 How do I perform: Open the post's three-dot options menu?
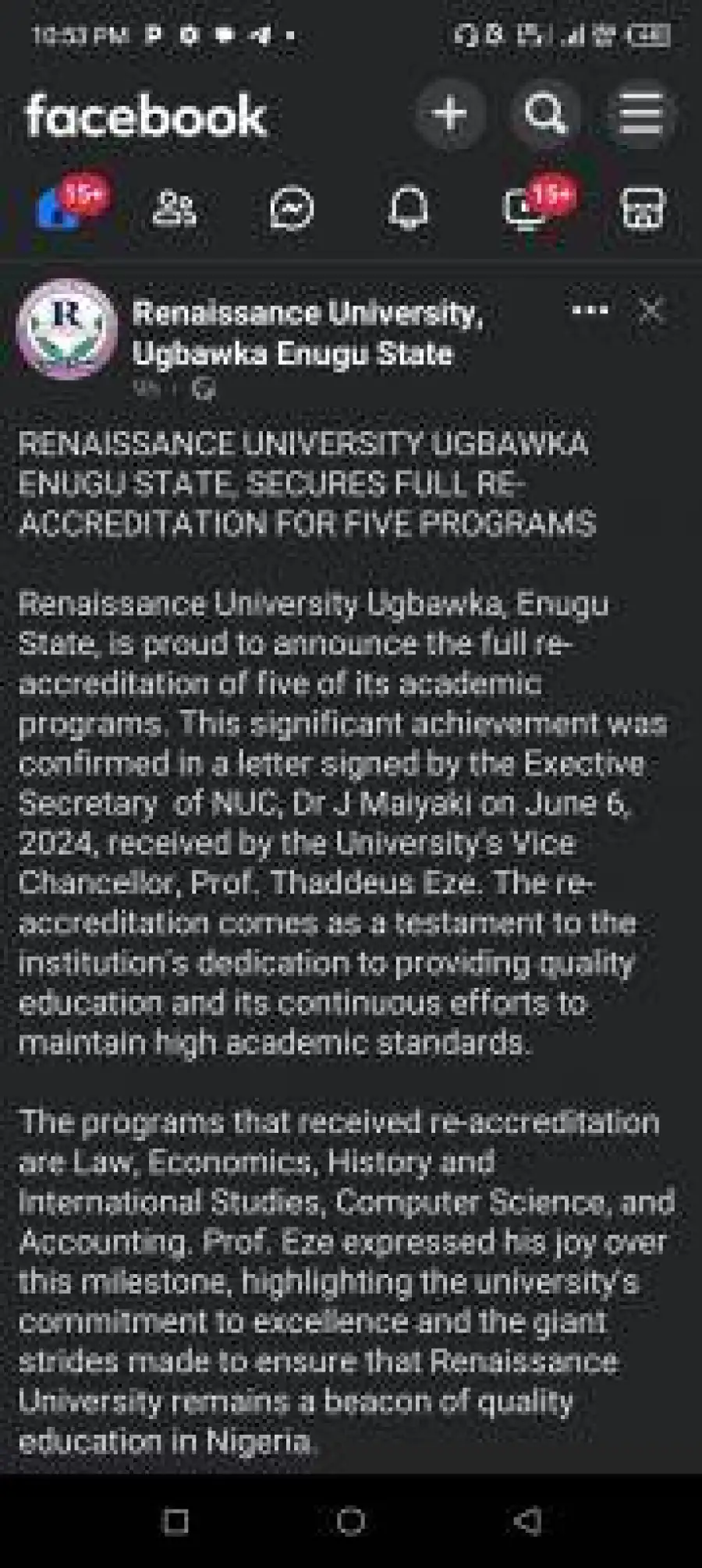pyautogui.click(x=590, y=310)
